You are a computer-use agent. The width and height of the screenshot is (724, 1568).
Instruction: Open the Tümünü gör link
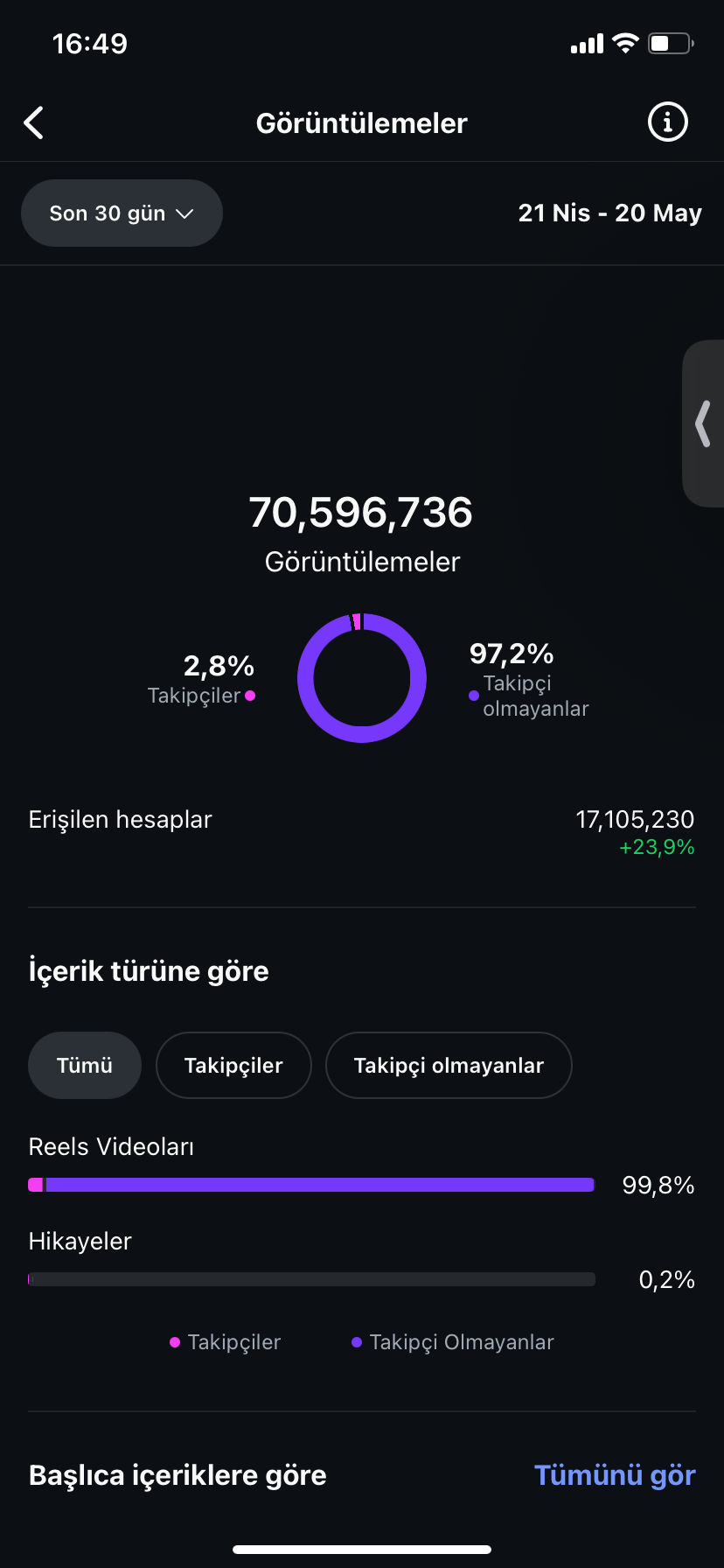(615, 1475)
